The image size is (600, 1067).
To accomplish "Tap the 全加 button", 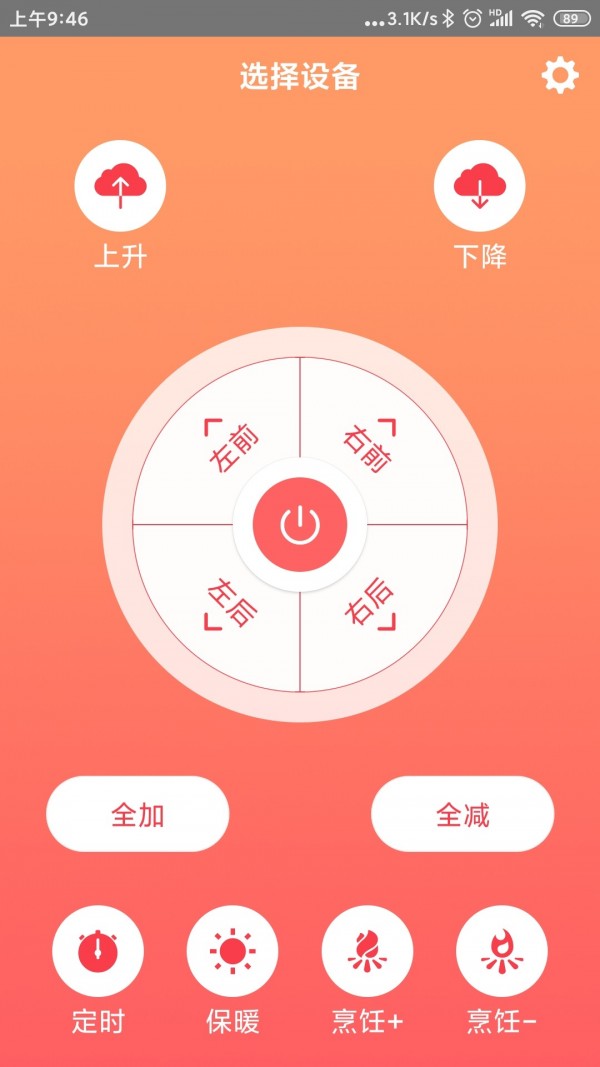I will click(137, 814).
